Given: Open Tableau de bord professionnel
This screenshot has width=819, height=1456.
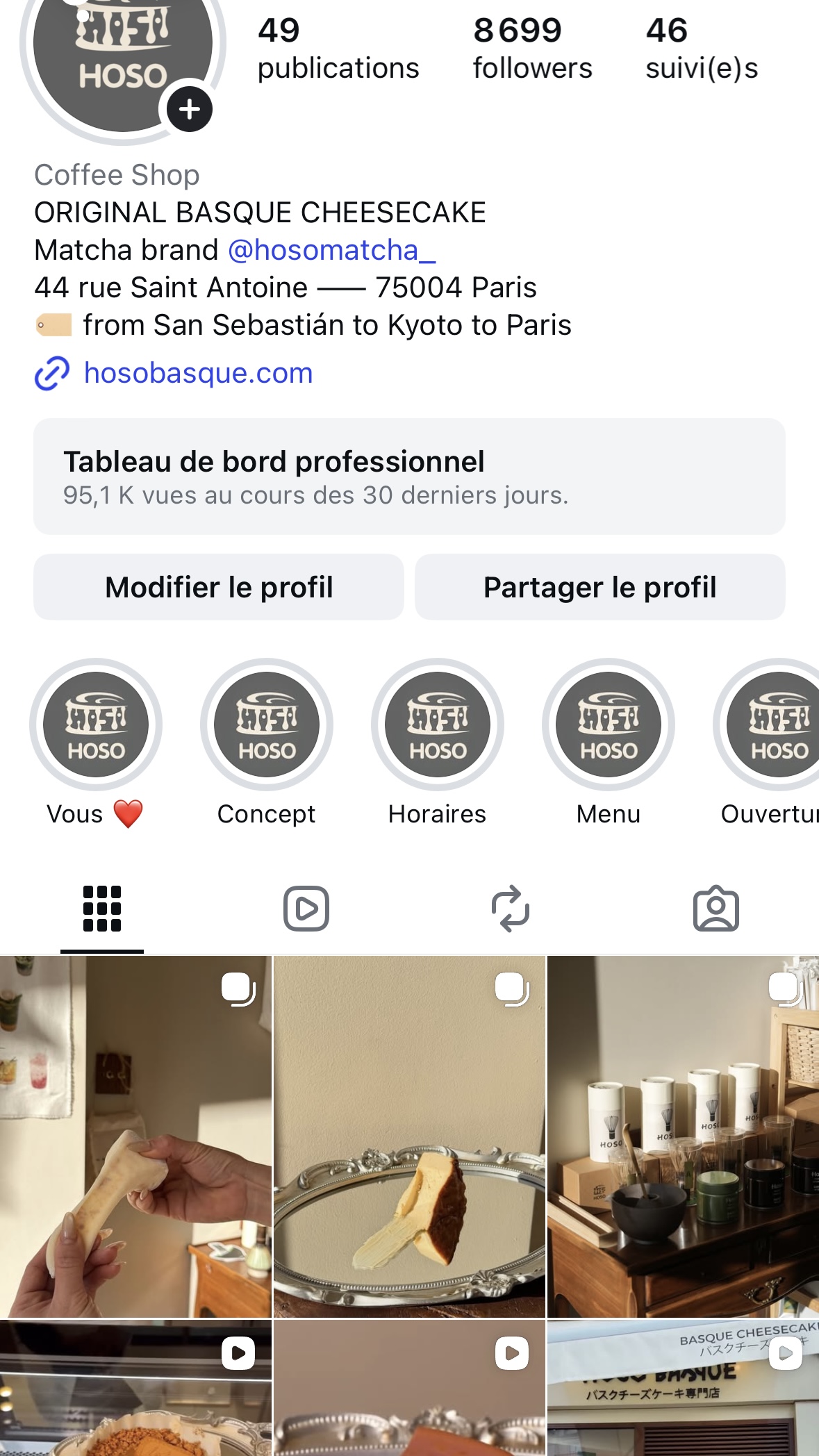Looking at the screenshot, I should pyautogui.click(x=409, y=477).
